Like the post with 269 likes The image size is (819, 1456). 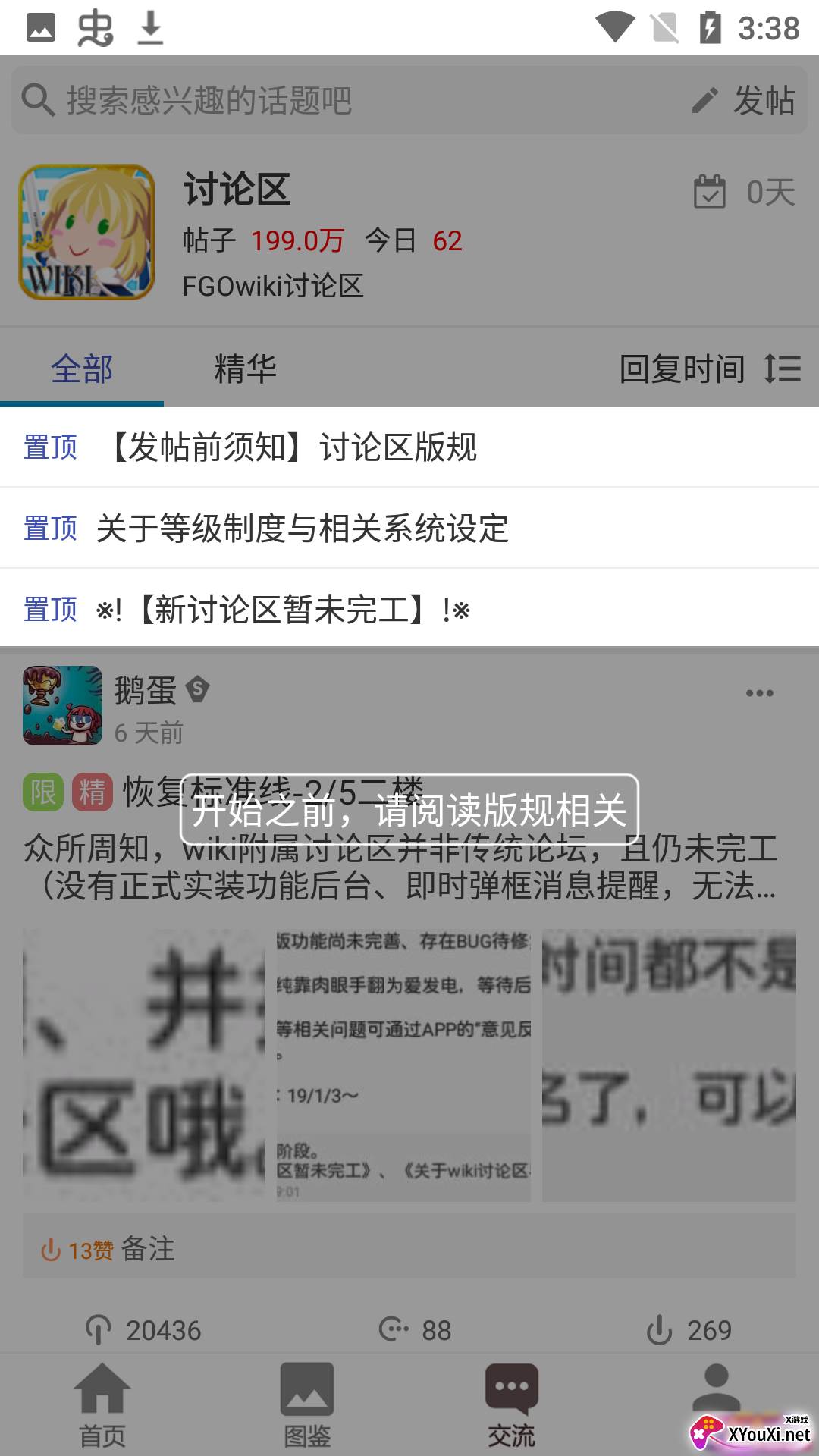(x=689, y=1330)
